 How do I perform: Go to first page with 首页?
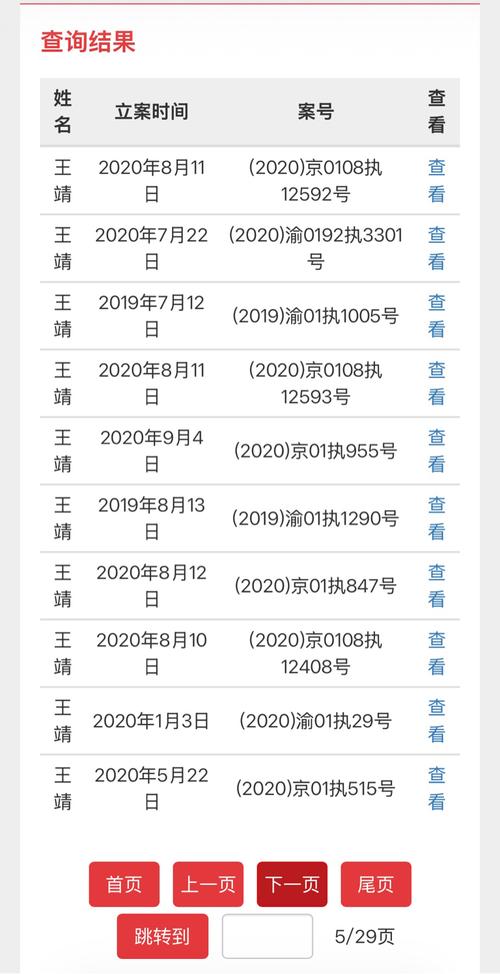(x=124, y=884)
